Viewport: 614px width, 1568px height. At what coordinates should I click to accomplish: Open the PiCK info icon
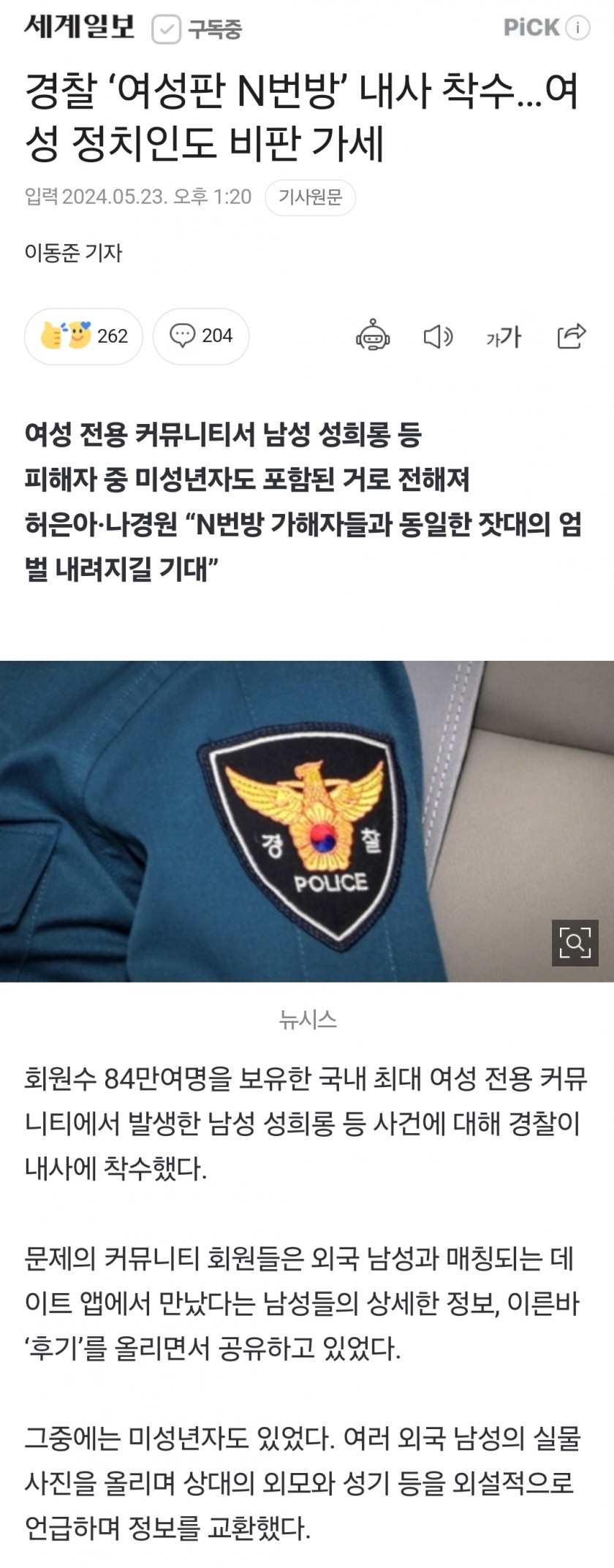578,29
